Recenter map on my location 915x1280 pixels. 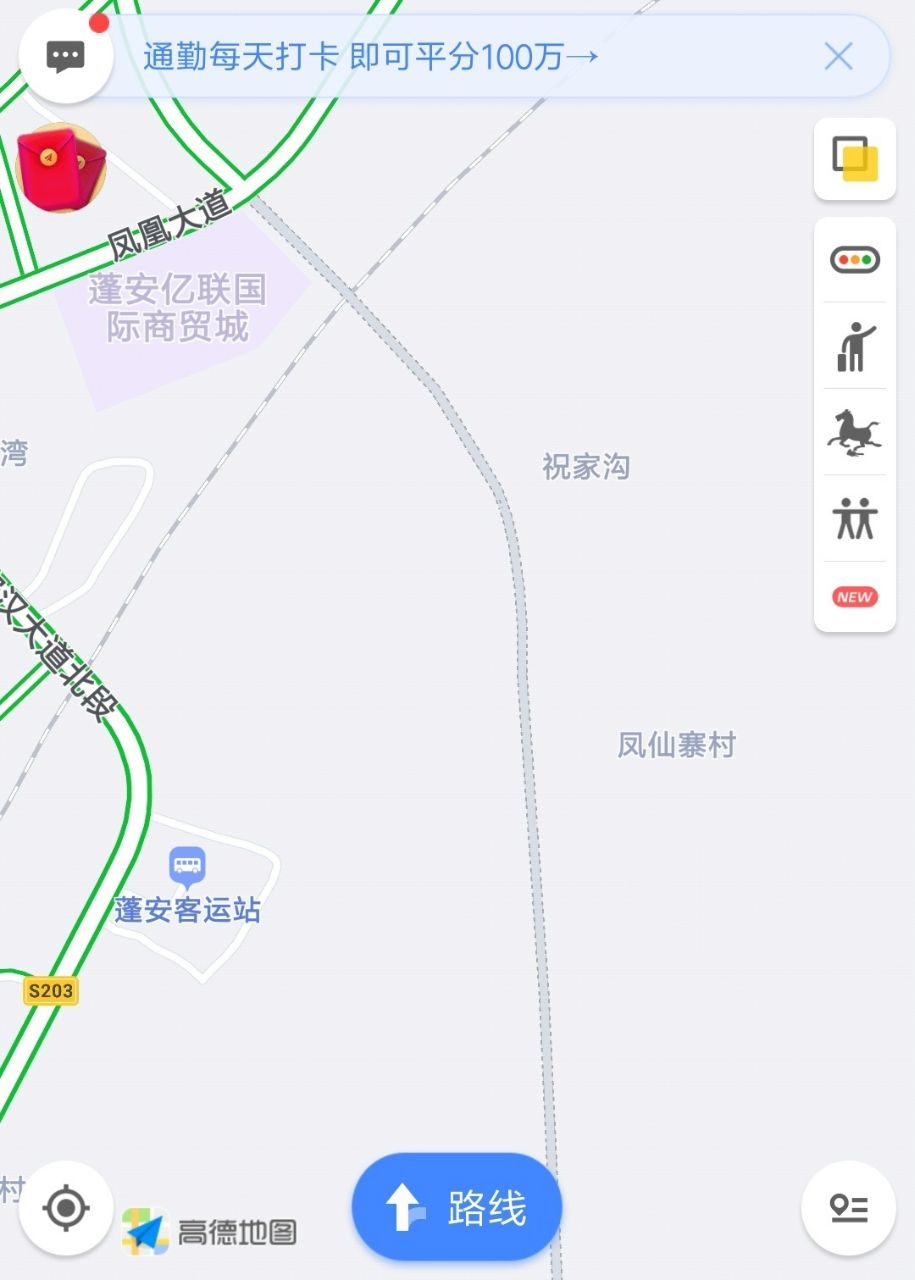(66, 1208)
